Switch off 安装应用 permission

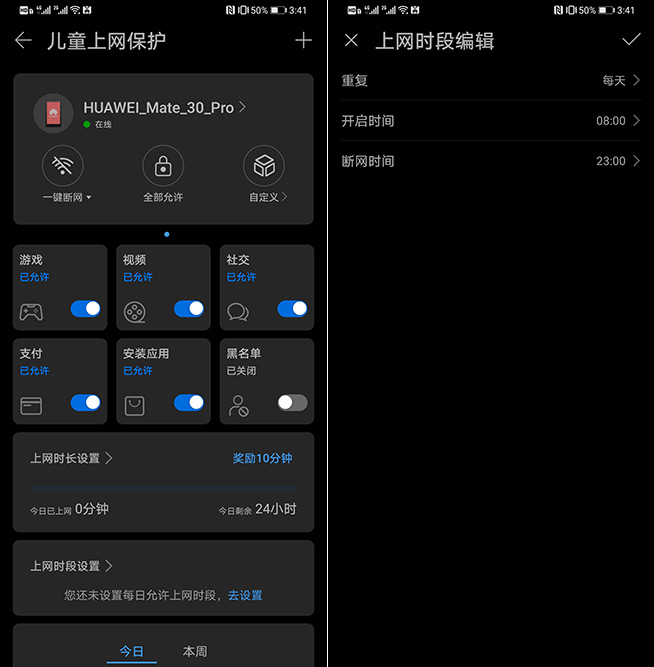click(189, 402)
